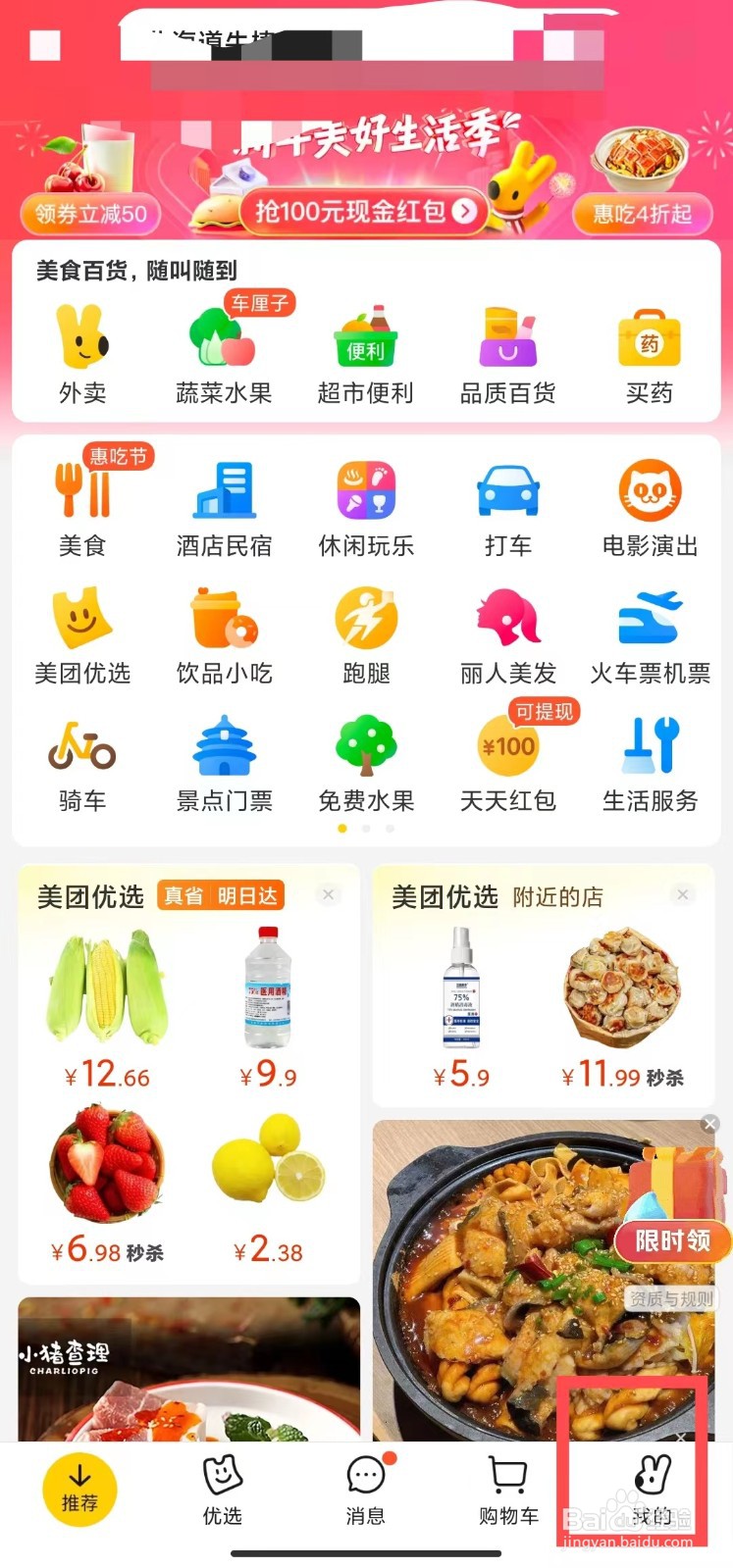733x1568 pixels.
Task: Select the 骑车 bike riding icon
Action: 81,760
